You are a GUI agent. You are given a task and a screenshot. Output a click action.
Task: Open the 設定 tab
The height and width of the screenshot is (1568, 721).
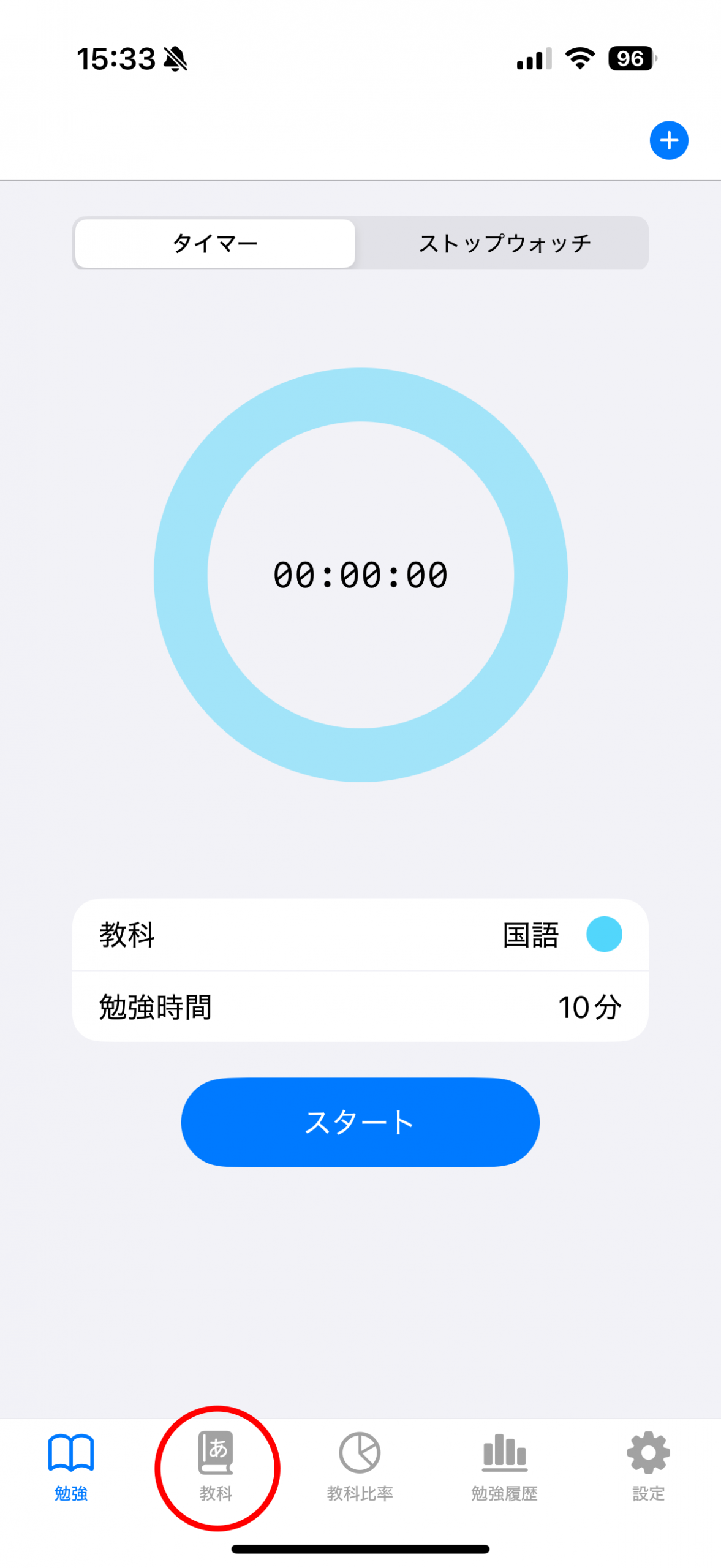coord(648,1466)
